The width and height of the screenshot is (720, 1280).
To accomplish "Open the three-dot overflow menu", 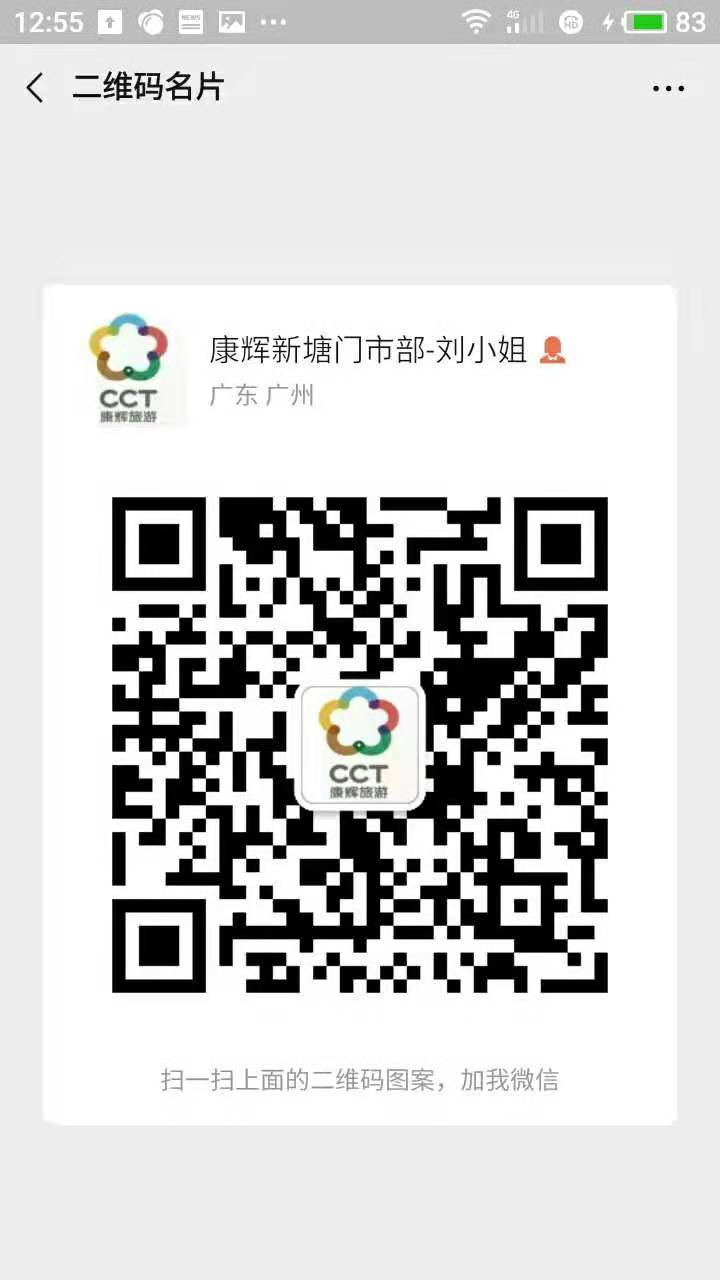I will (668, 89).
